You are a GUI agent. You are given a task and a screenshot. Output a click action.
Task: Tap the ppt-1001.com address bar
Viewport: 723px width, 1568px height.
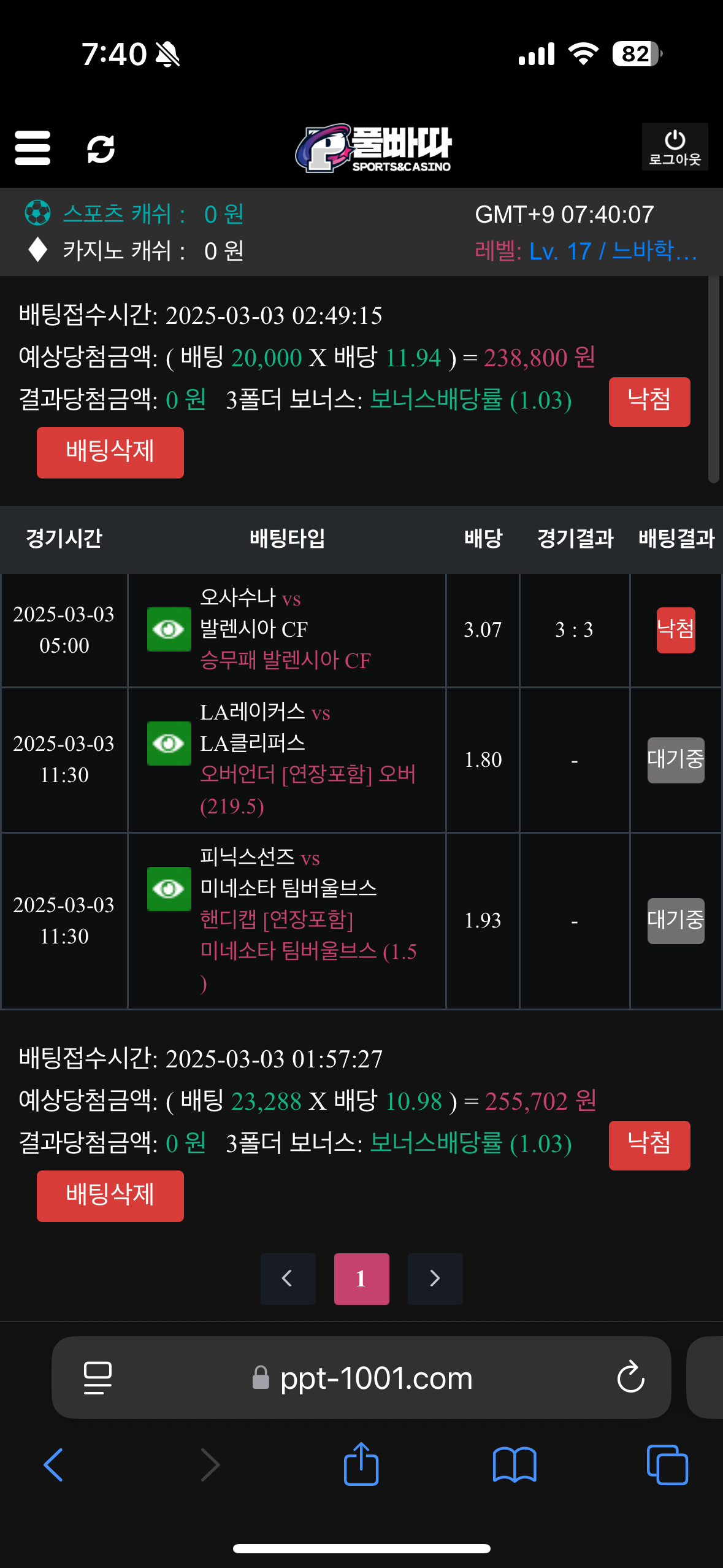[375, 1378]
